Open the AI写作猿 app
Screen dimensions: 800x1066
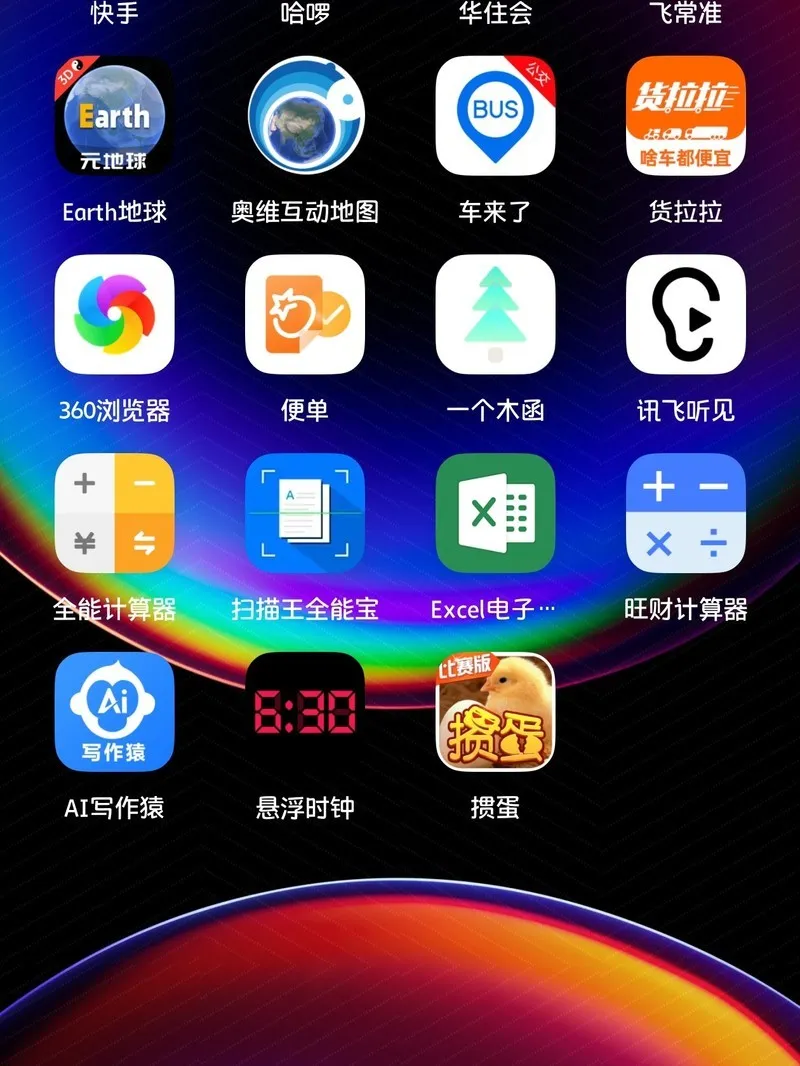coord(114,712)
